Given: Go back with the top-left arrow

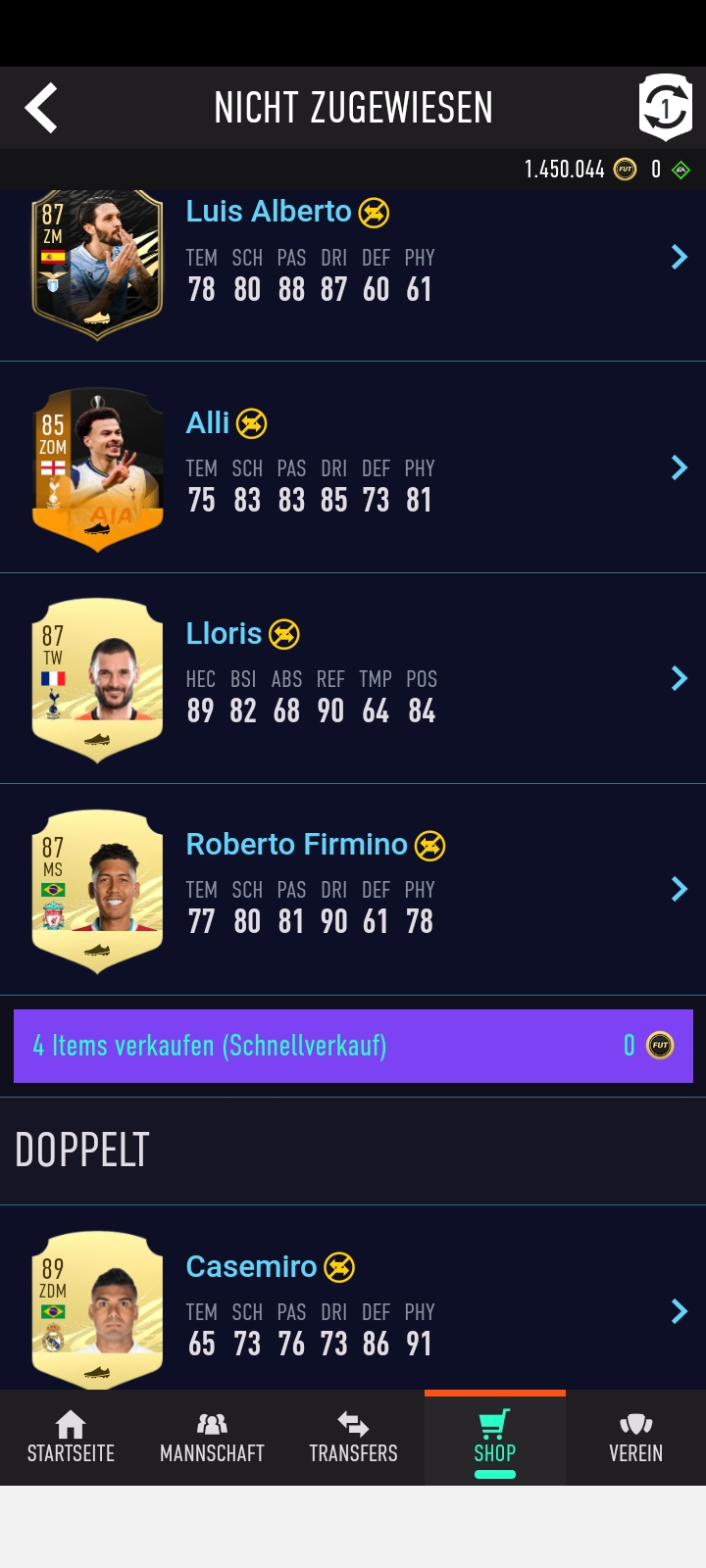Looking at the screenshot, I should pyautogui.click(x=41, y=108).
